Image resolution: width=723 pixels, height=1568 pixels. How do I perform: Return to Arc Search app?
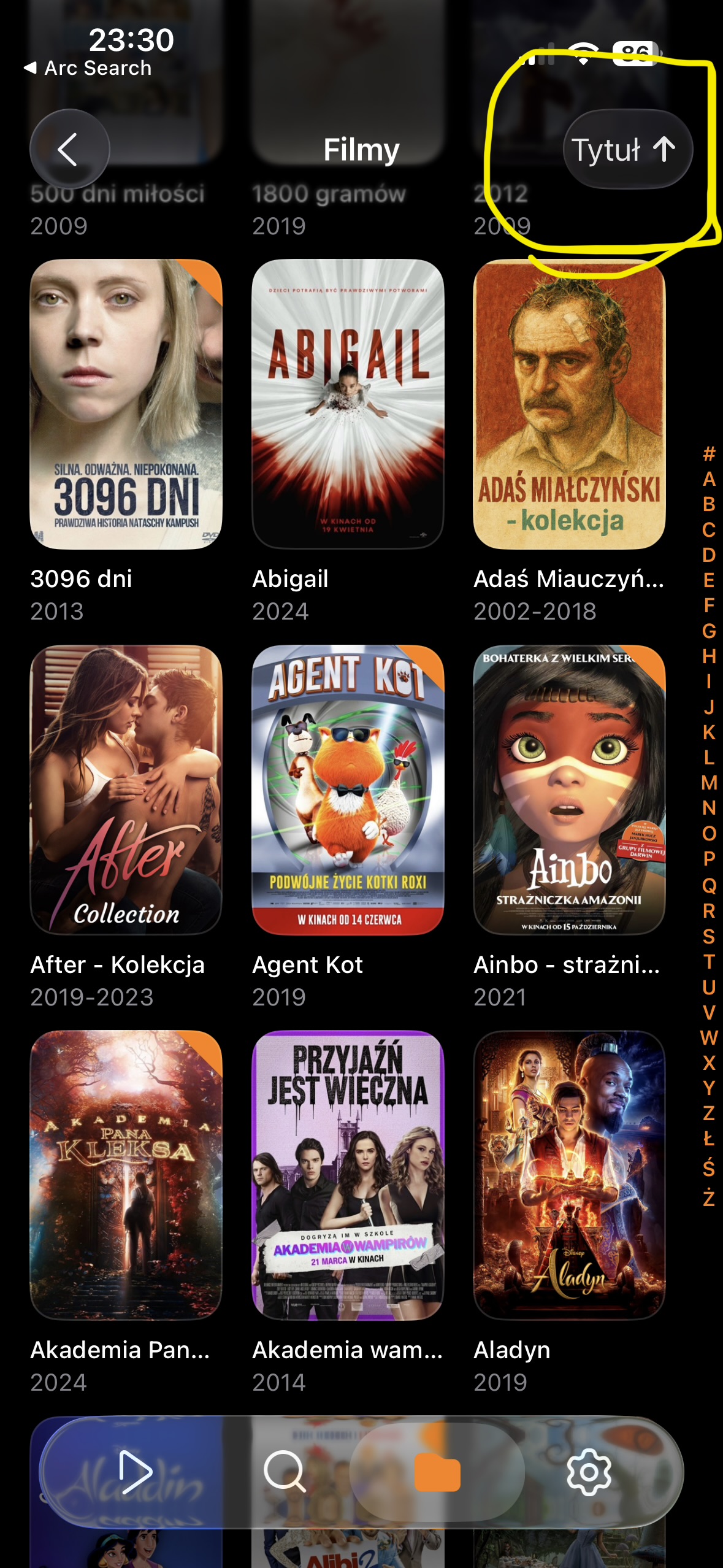pos(88,68)
